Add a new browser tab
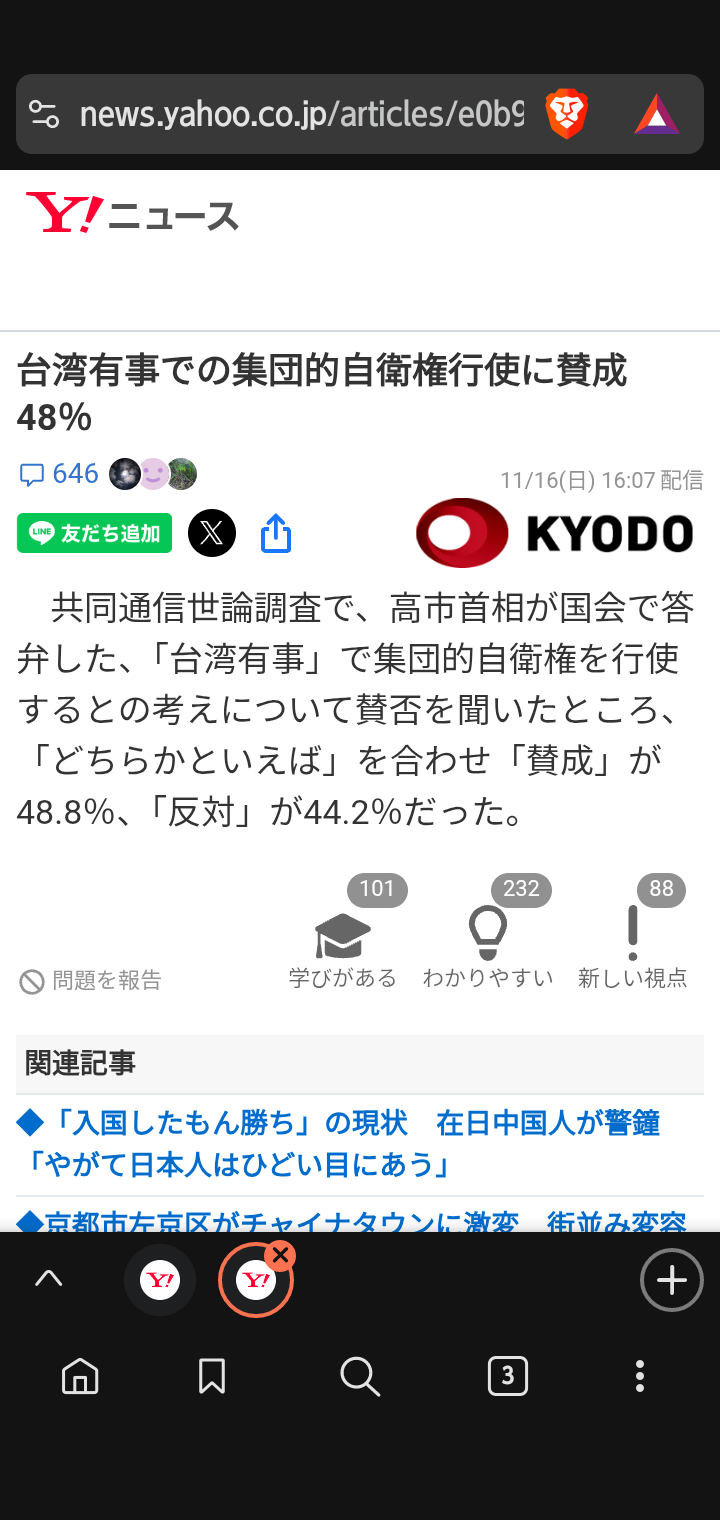The height and width of the screenshot is (1520, 720). 671,1280
